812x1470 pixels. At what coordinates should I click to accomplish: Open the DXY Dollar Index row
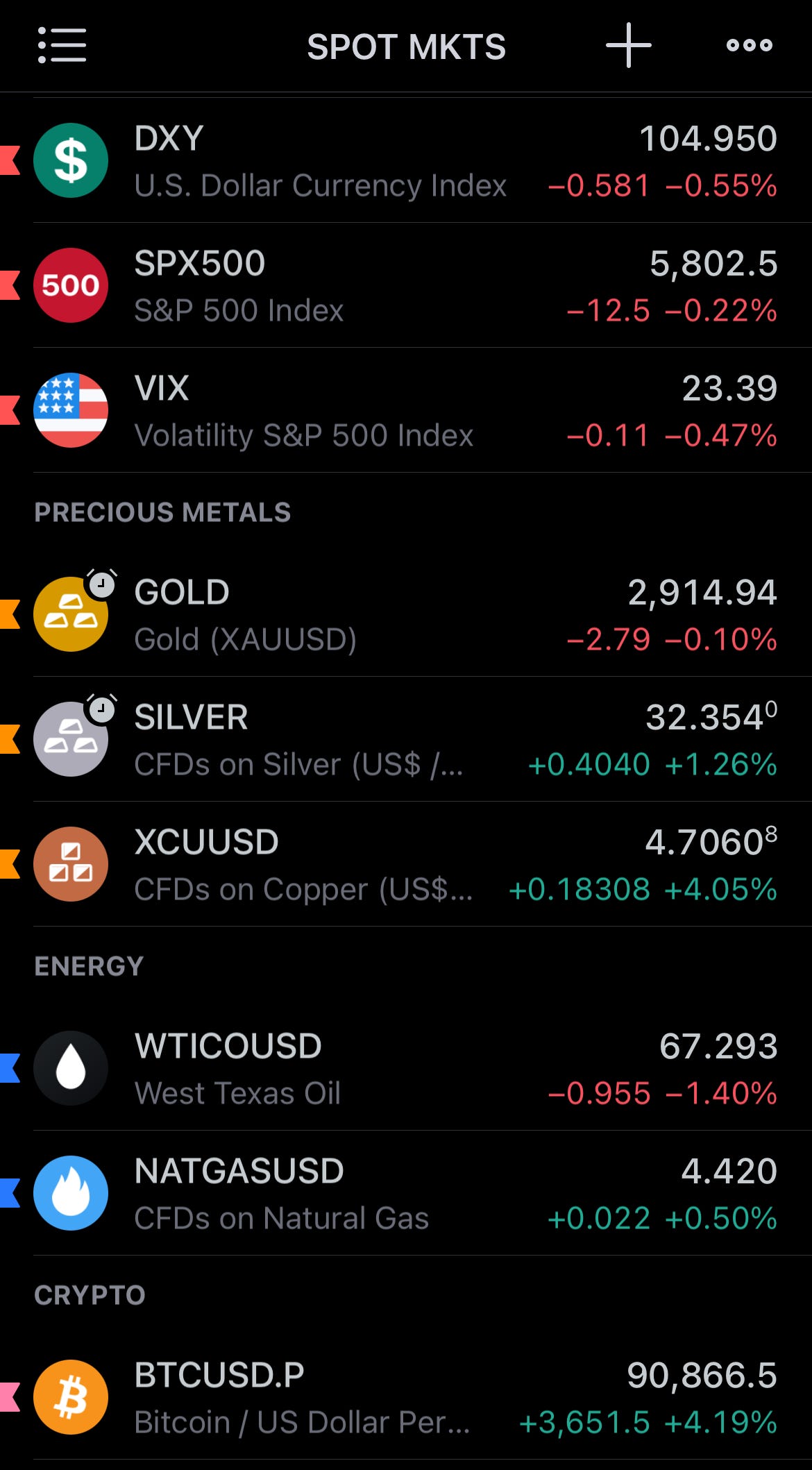[406, 160]
